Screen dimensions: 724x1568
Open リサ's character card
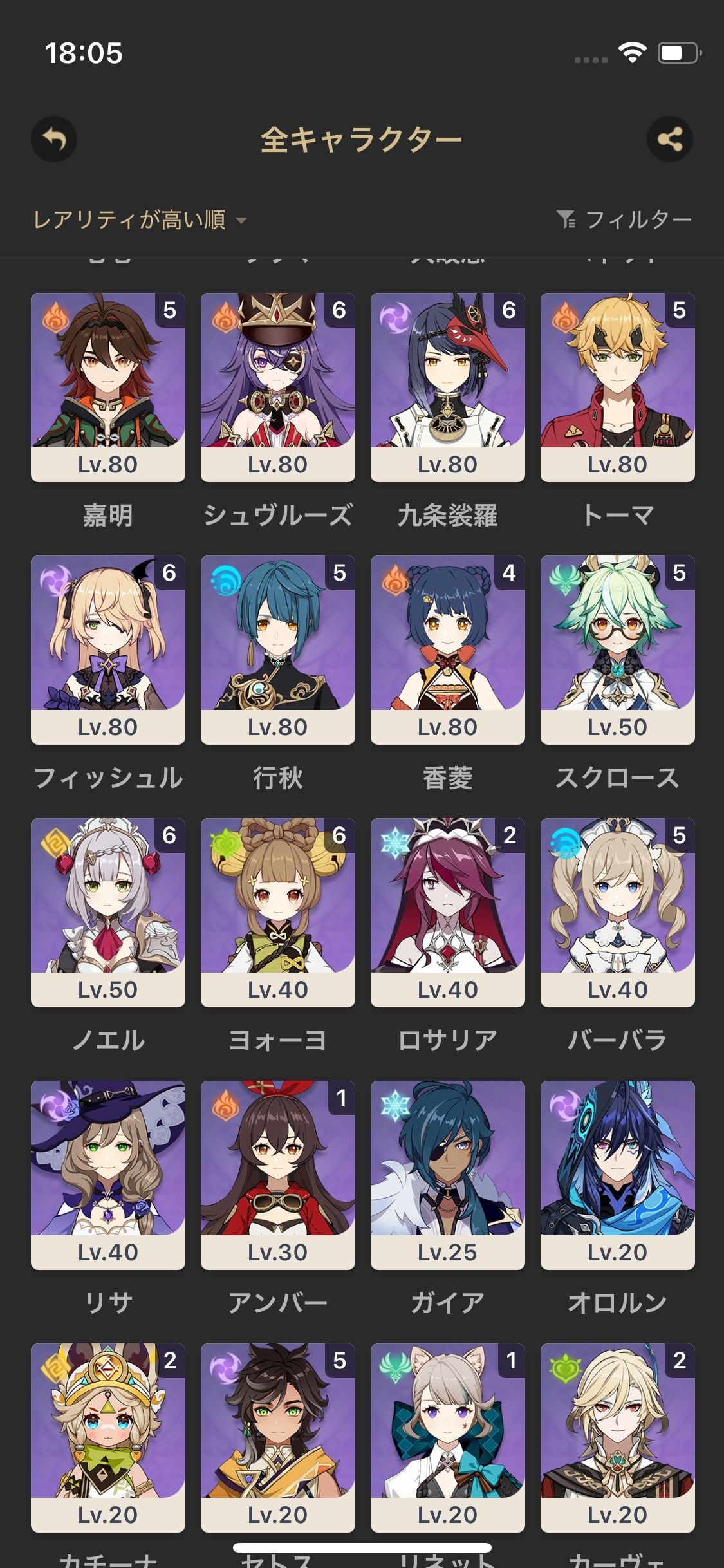[108, 1175]
